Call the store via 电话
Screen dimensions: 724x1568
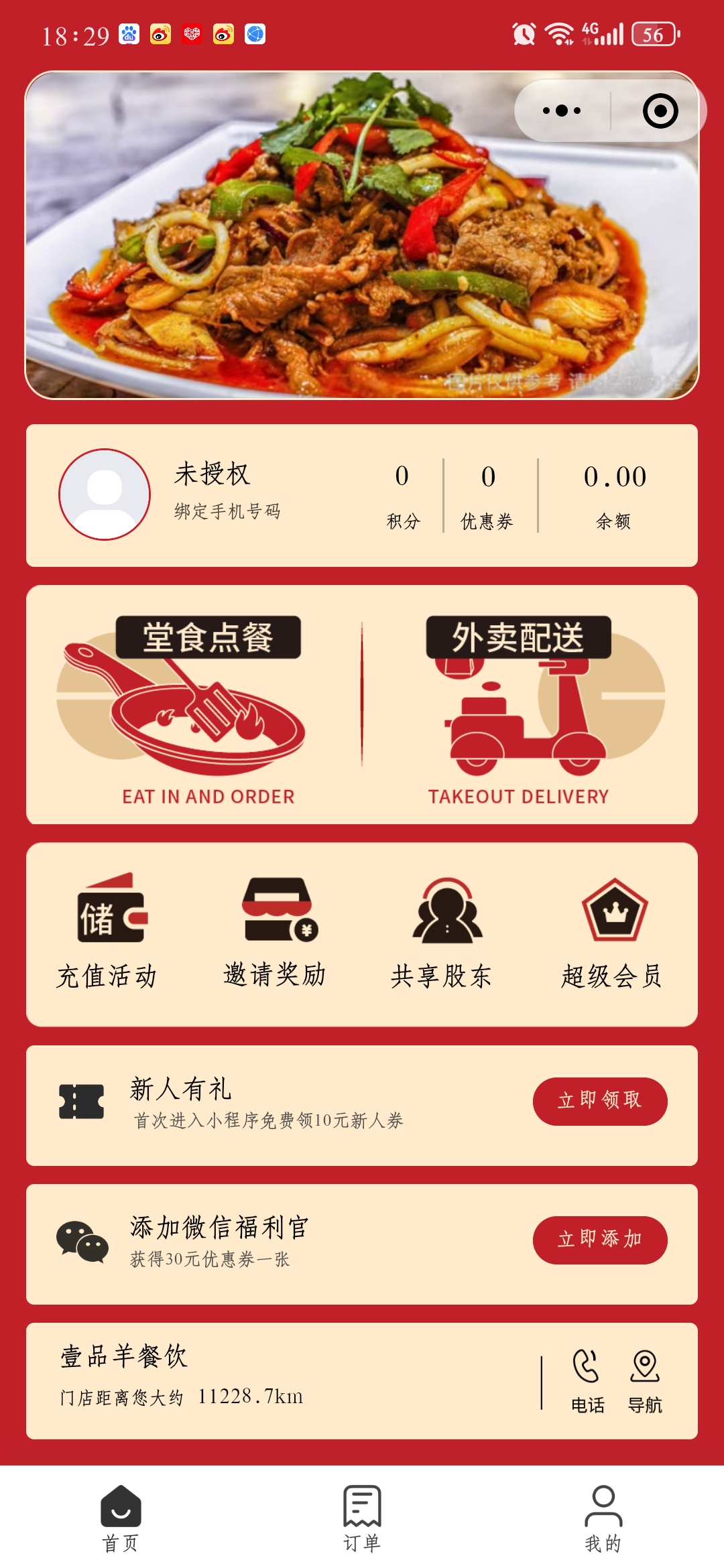587,1382
